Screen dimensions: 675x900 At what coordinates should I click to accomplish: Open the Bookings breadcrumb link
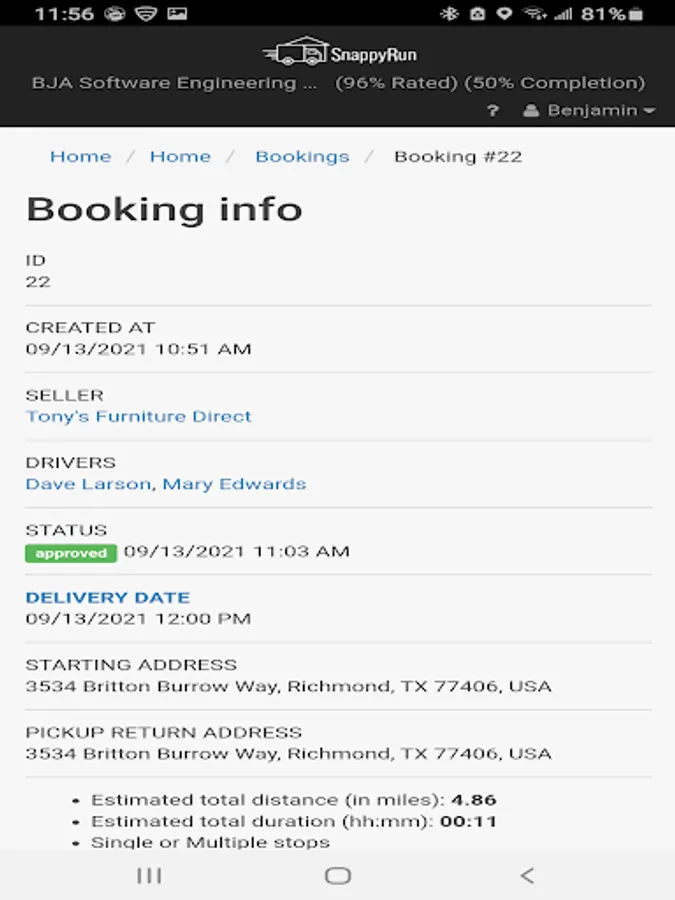coord(302,157)
